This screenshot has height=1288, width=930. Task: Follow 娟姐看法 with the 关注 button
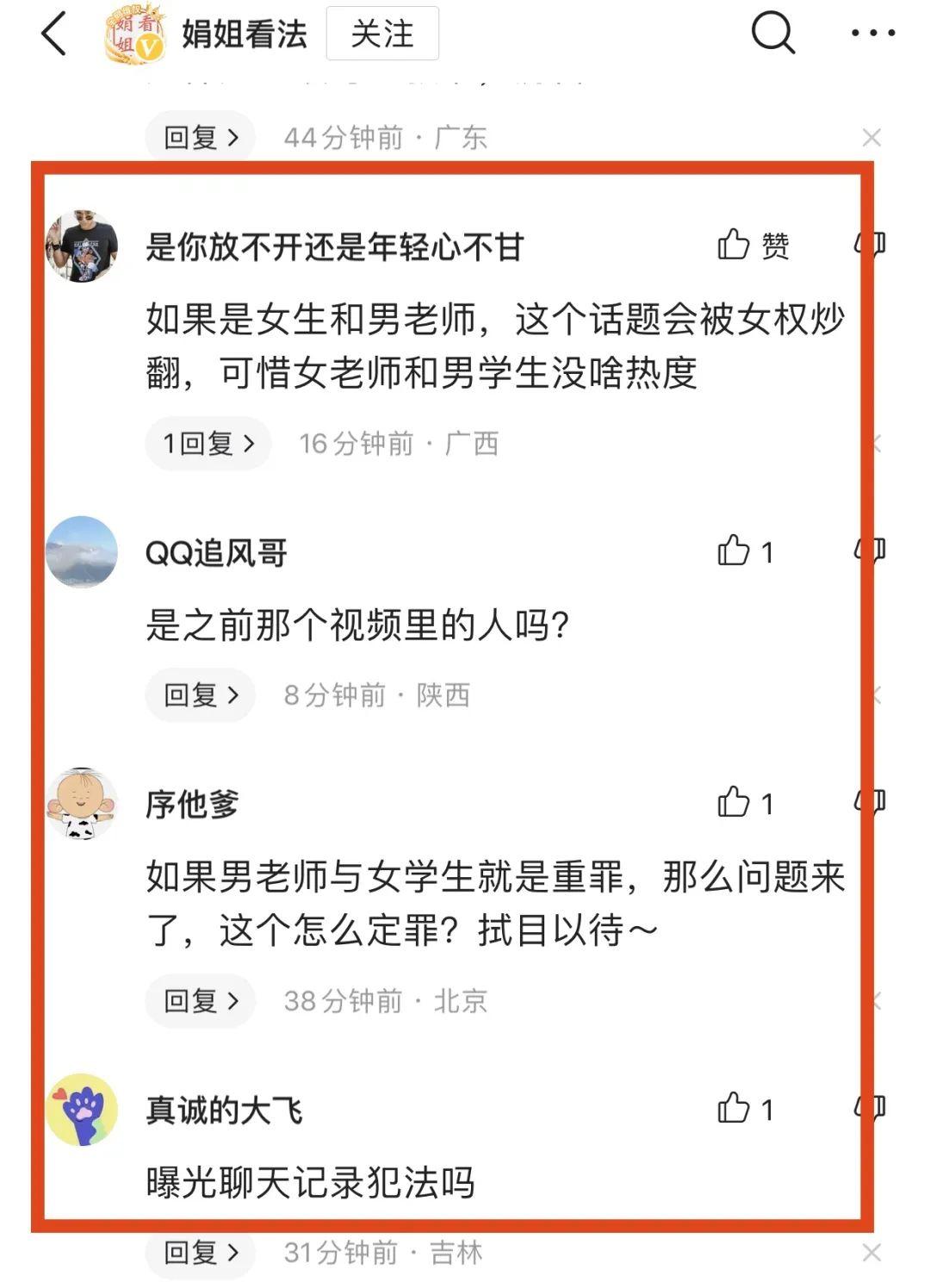[x=382, y=34]
